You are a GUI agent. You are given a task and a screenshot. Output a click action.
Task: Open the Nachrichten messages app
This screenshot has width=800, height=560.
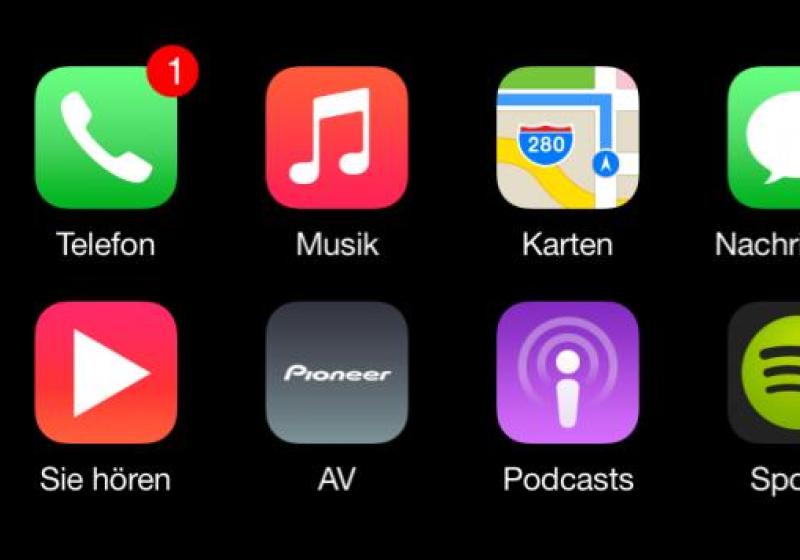[766, 138]
